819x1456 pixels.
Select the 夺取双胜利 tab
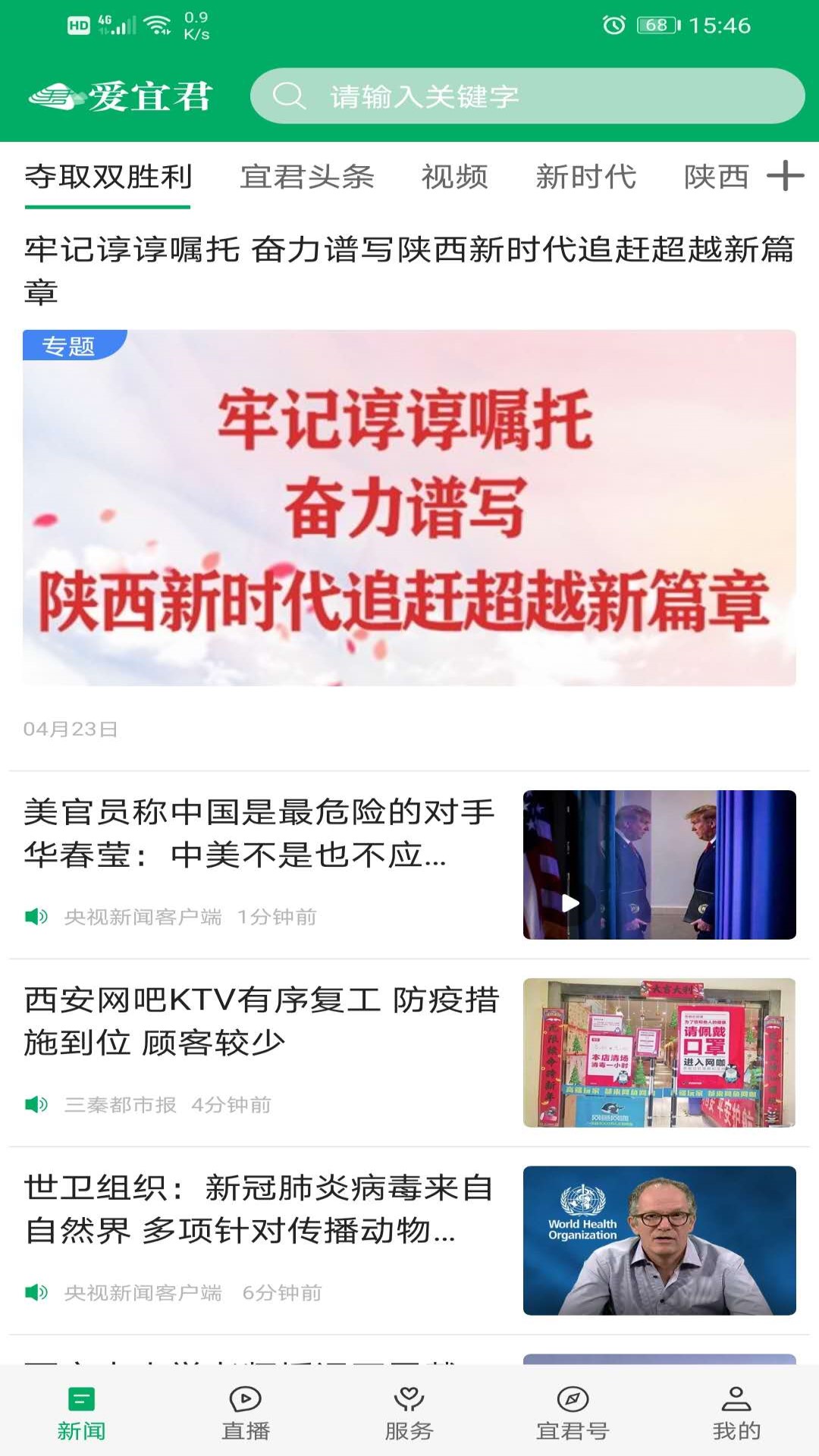(108, 177)
